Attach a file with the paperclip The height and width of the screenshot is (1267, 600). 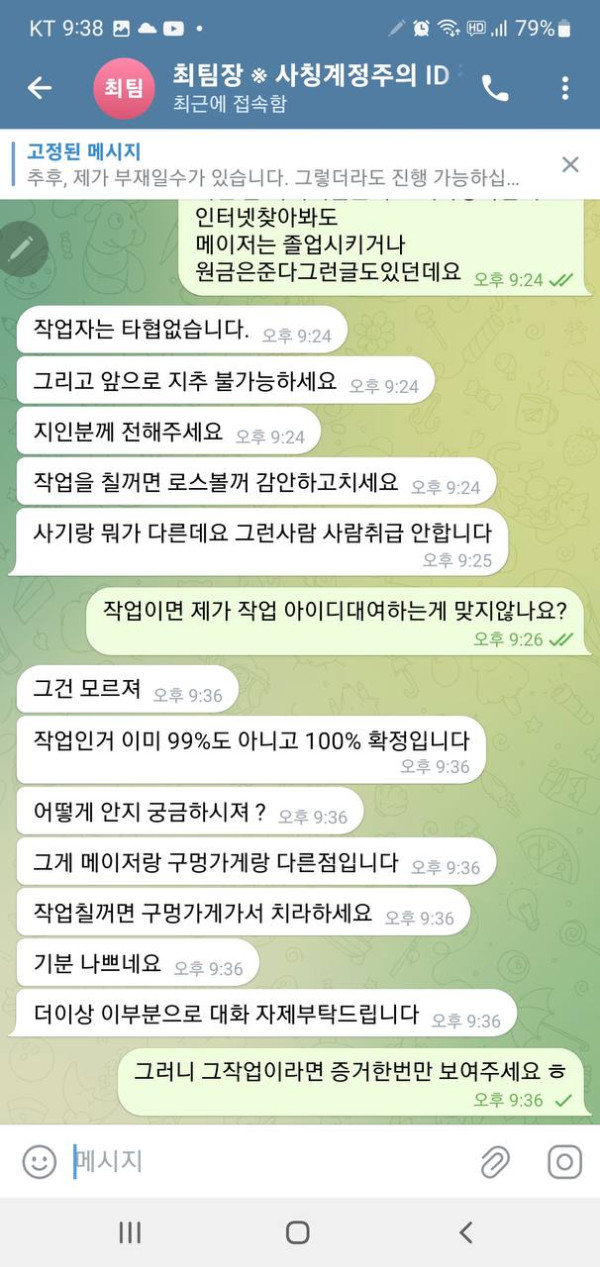[x=495, y=1161]
